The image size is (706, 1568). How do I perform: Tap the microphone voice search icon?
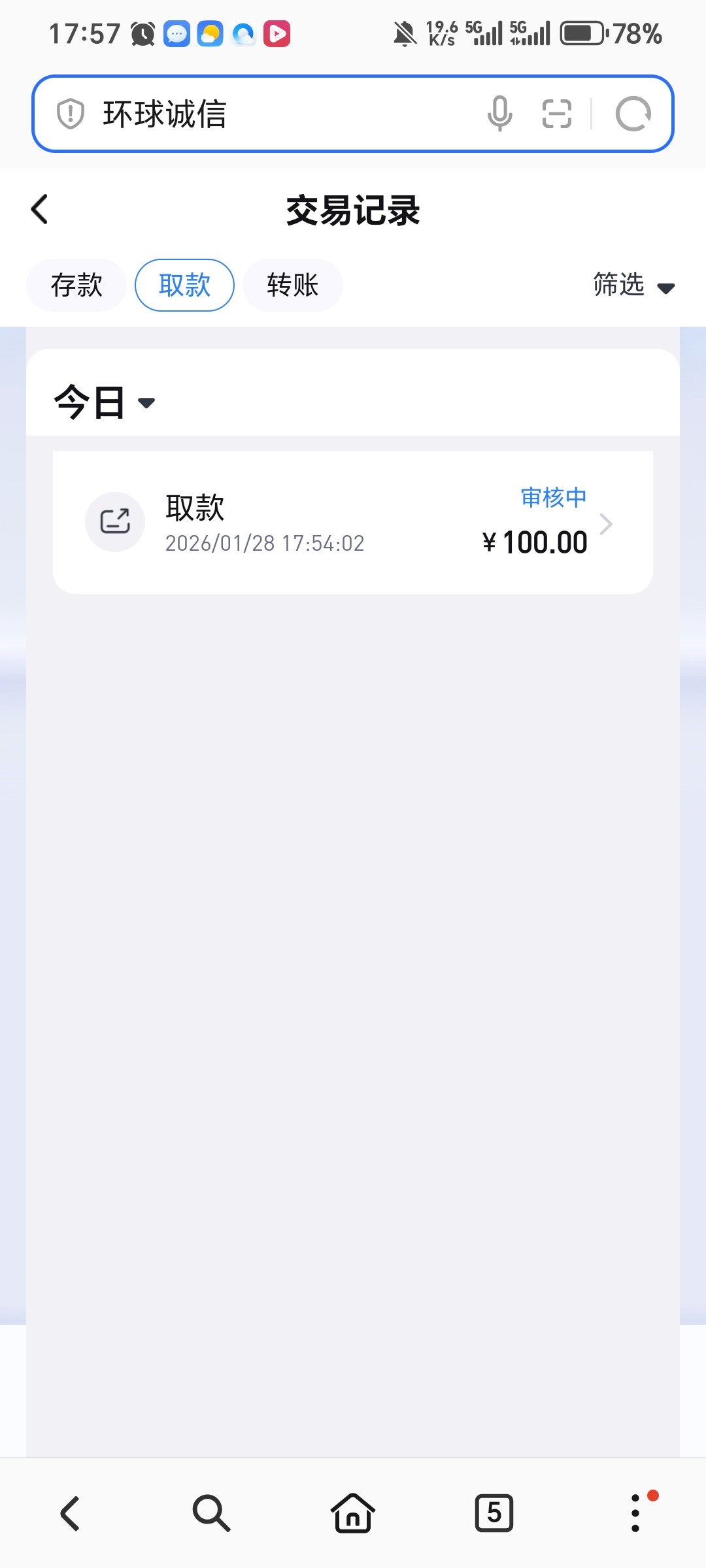coord(501,113)
